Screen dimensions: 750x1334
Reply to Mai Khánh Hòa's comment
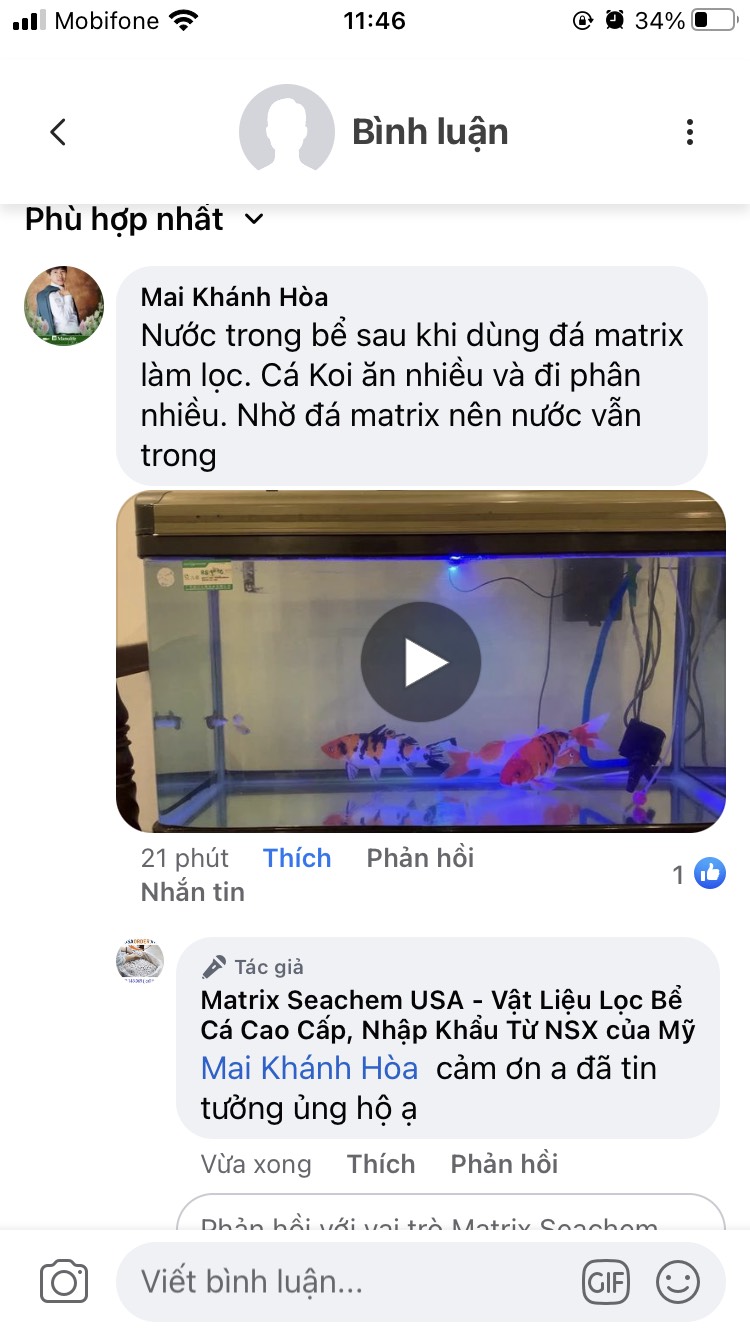pyautogui.click(x=420, y=858)
